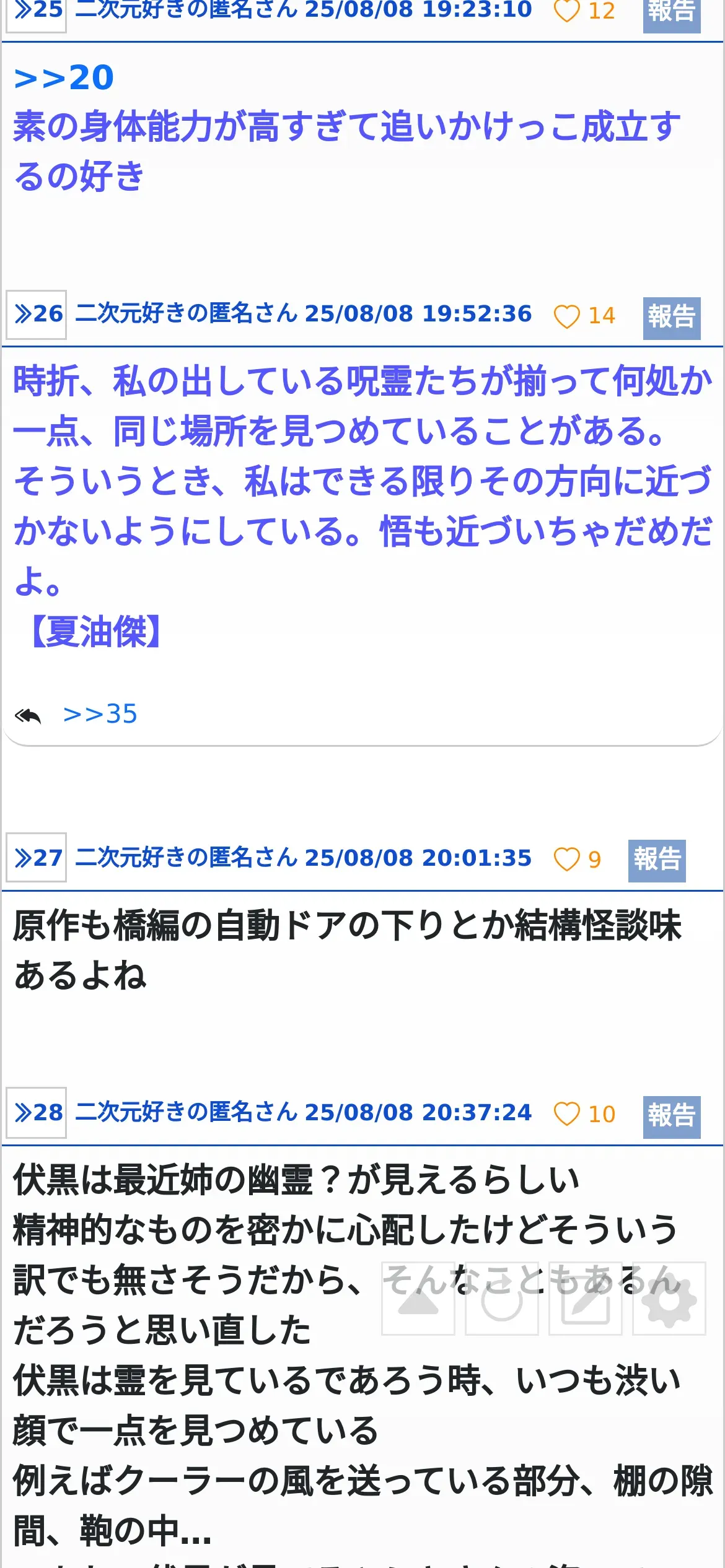
Task: Tap post number >>26 anchor
Action: [x=37, y=315]
